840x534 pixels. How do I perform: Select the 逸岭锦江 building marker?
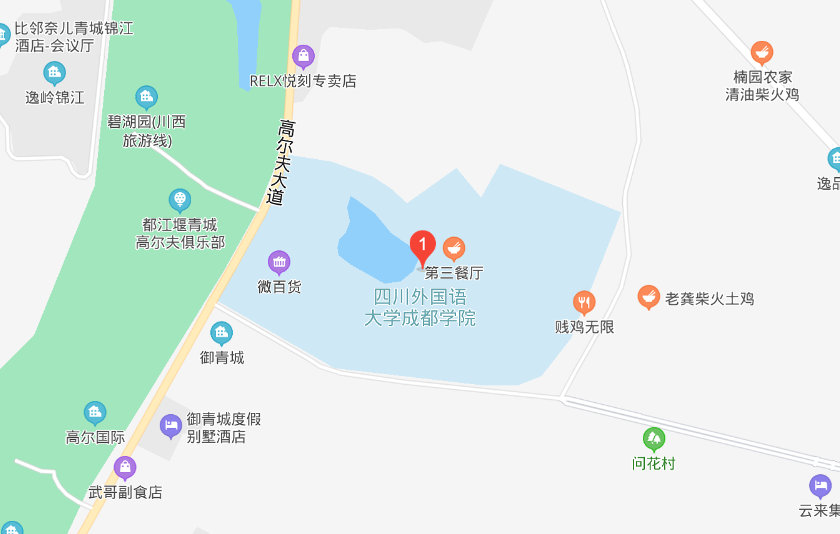pyautogui.click(x=55, y=73)
